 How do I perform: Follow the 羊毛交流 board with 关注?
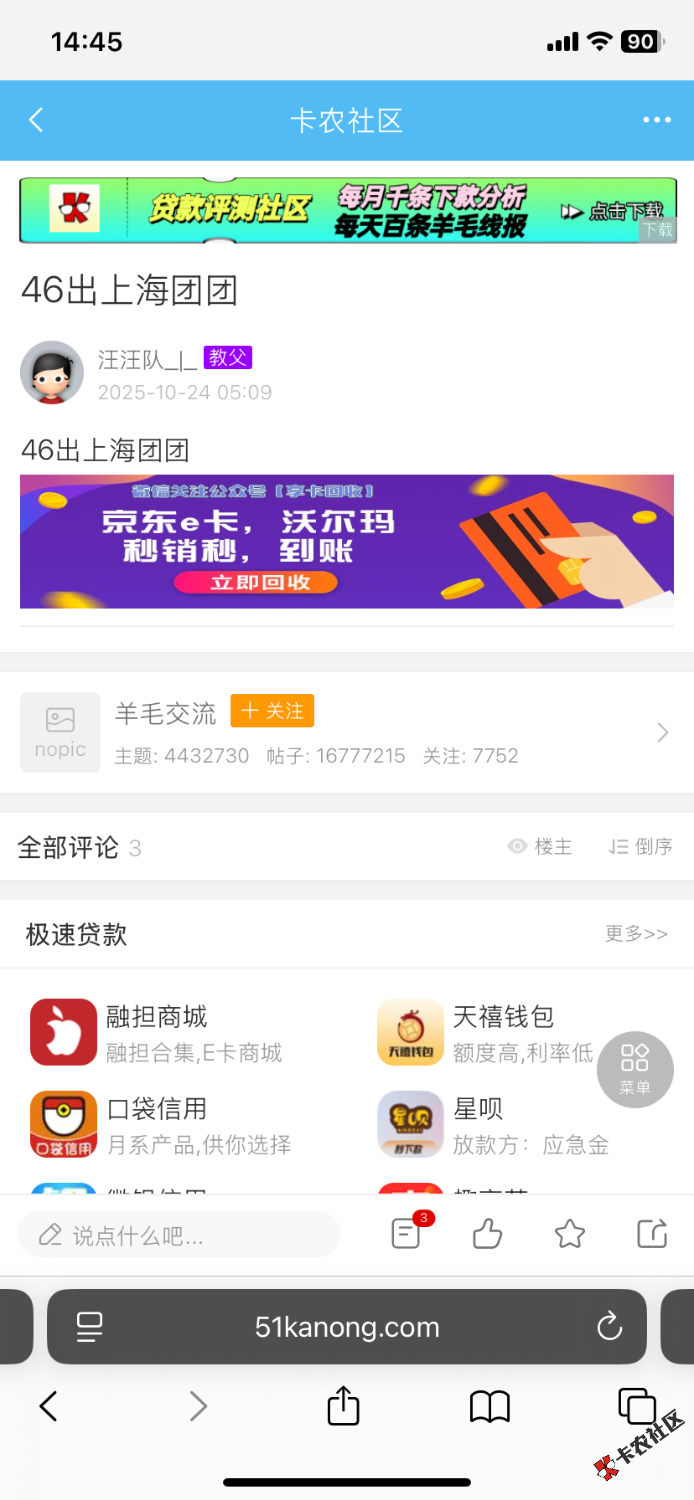coord(272,711)
